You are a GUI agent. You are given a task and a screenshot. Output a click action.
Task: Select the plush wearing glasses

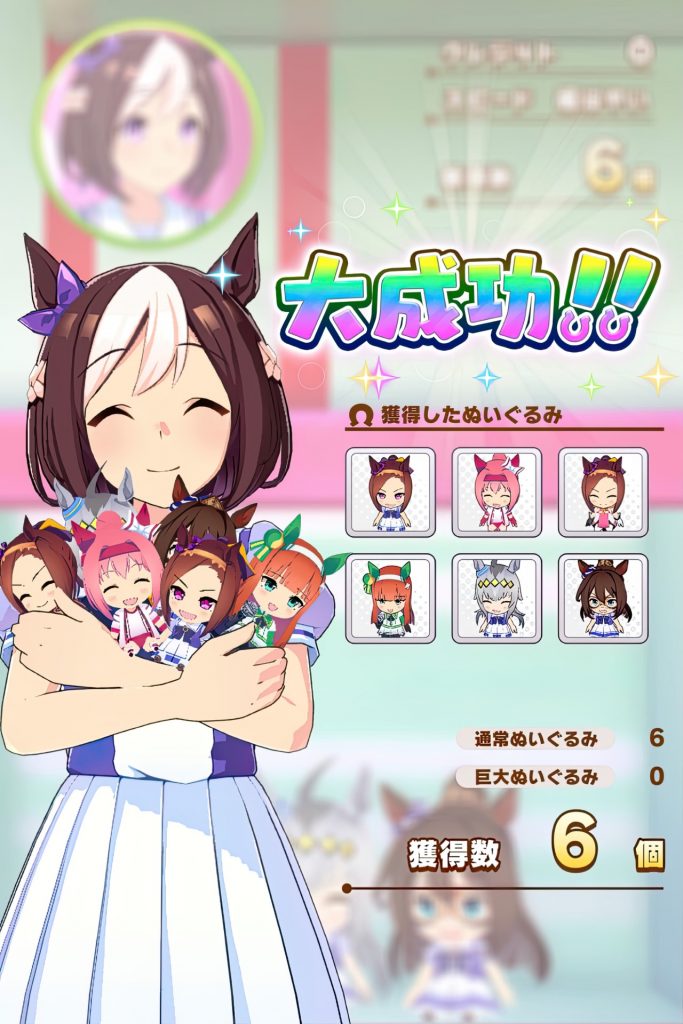(602, 598)
